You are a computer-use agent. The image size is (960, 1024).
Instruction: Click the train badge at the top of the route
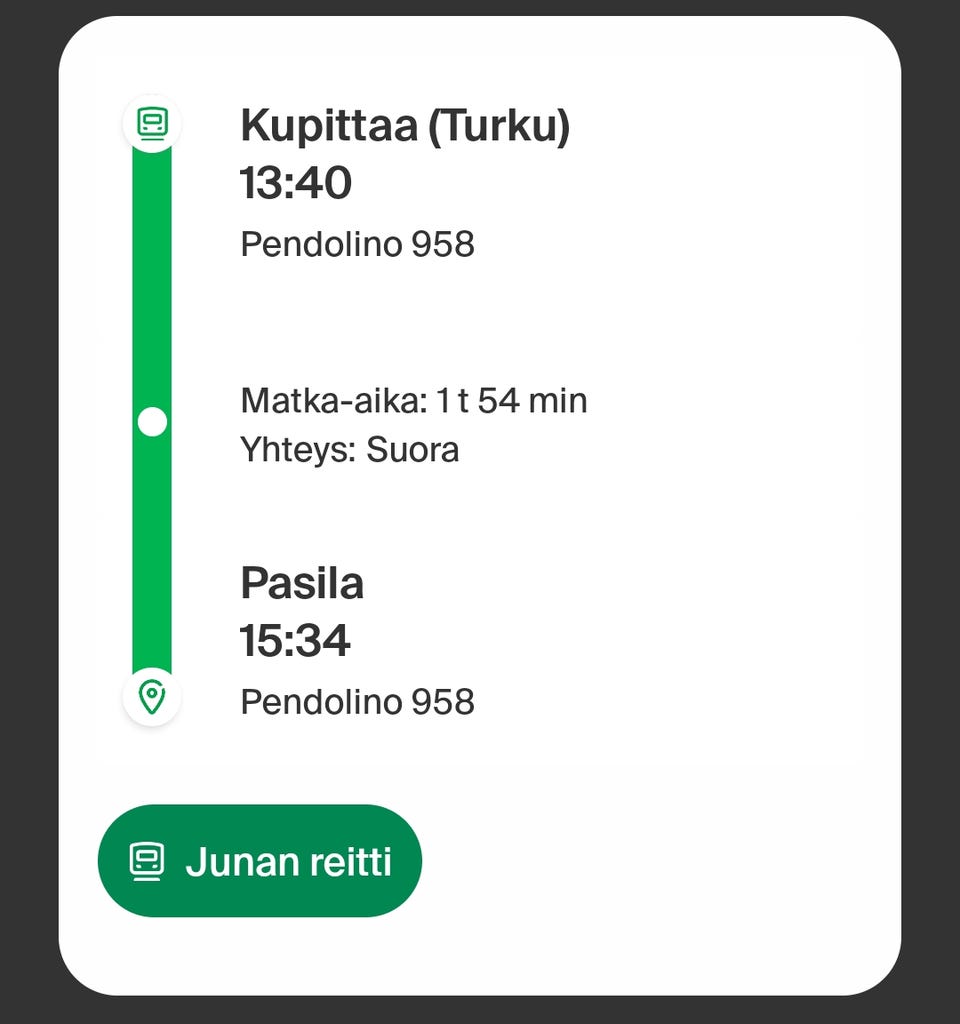click(151, 122)
